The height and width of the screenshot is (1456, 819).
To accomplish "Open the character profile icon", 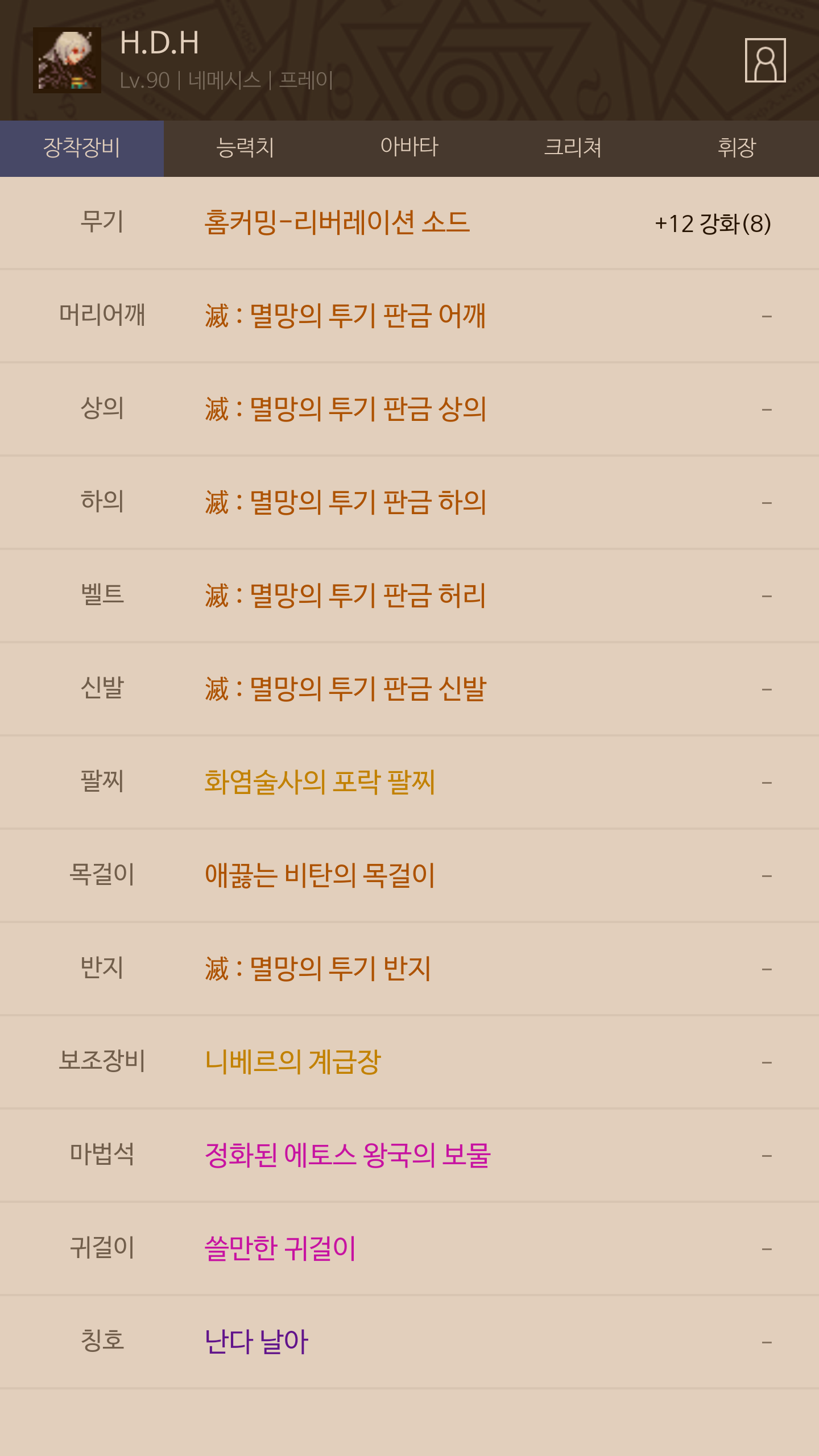I will (765, 60).
